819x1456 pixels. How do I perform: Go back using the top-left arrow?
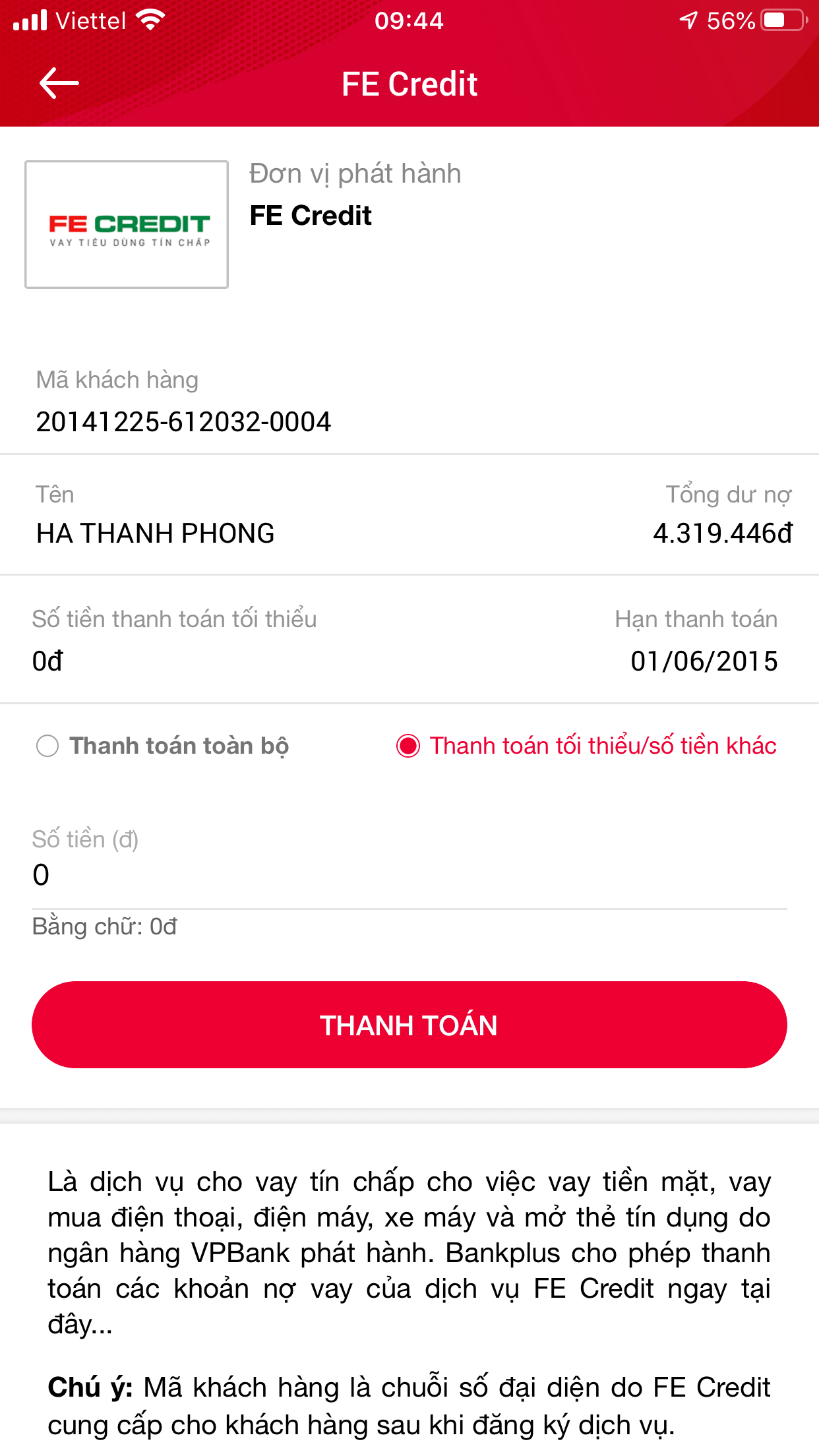[59, 84]
